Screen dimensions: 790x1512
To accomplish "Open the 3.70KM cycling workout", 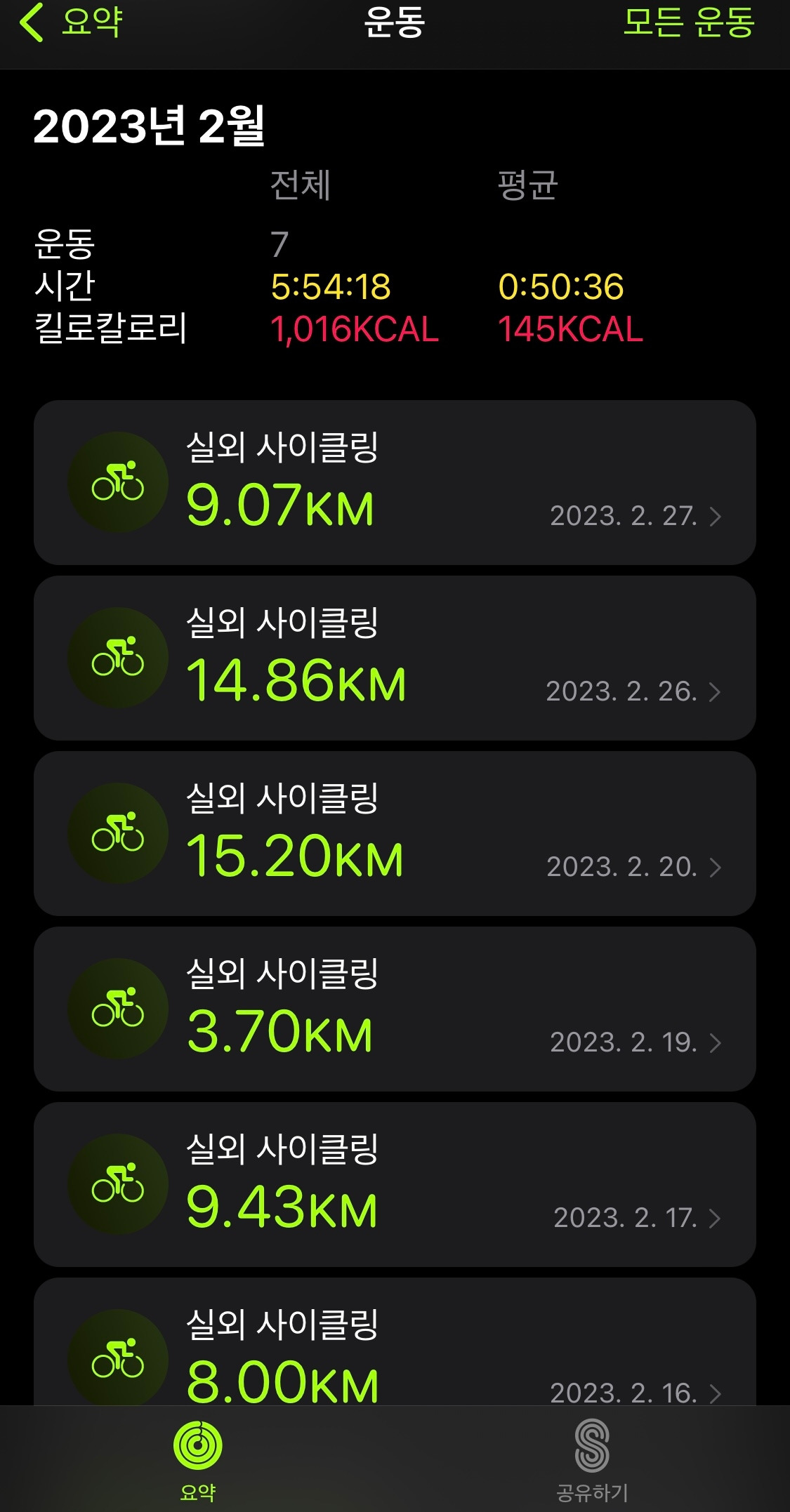I will click(x=395, y=1009).
